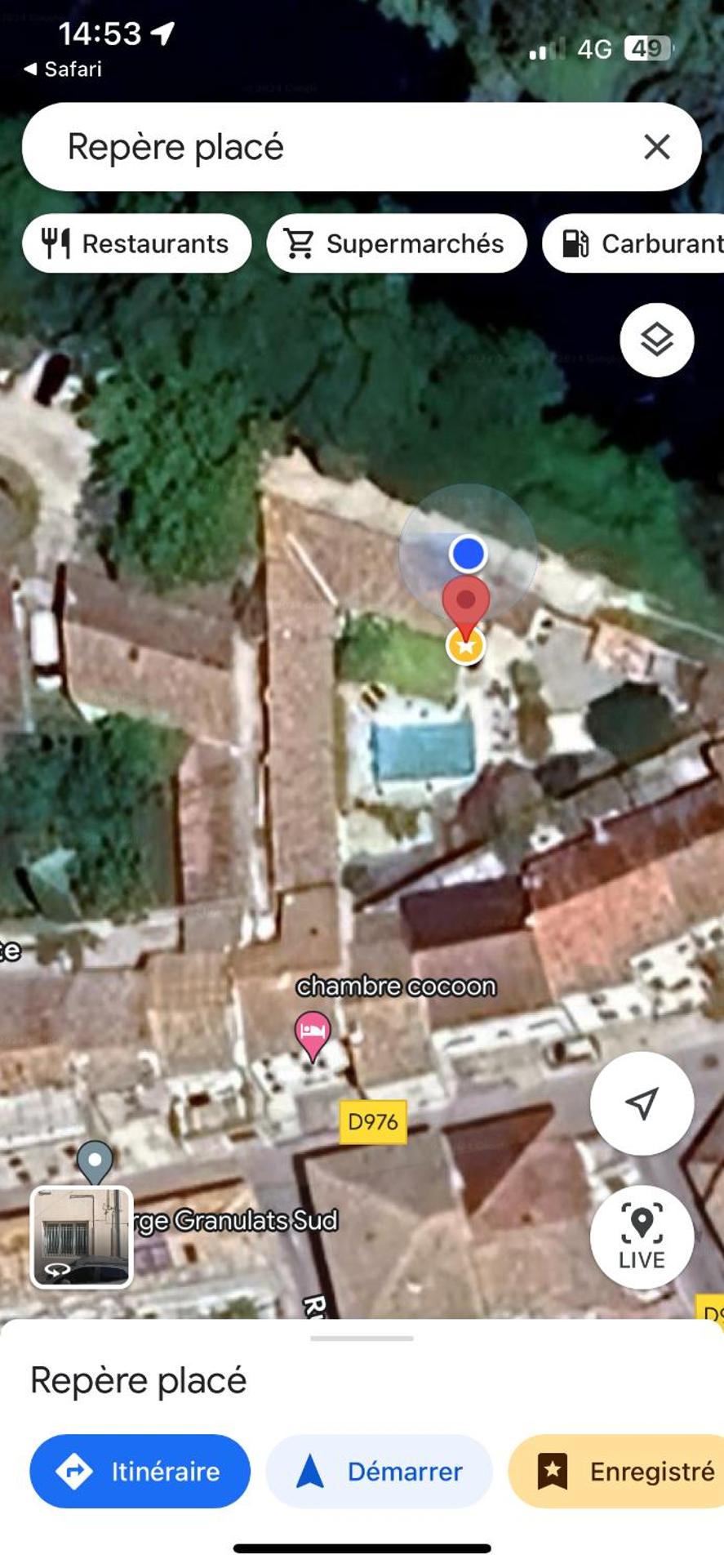The image size is (724, 1568).
Task: Launch LIVE view navigation
Action: pyautogui.click(x=642, y=1236)
